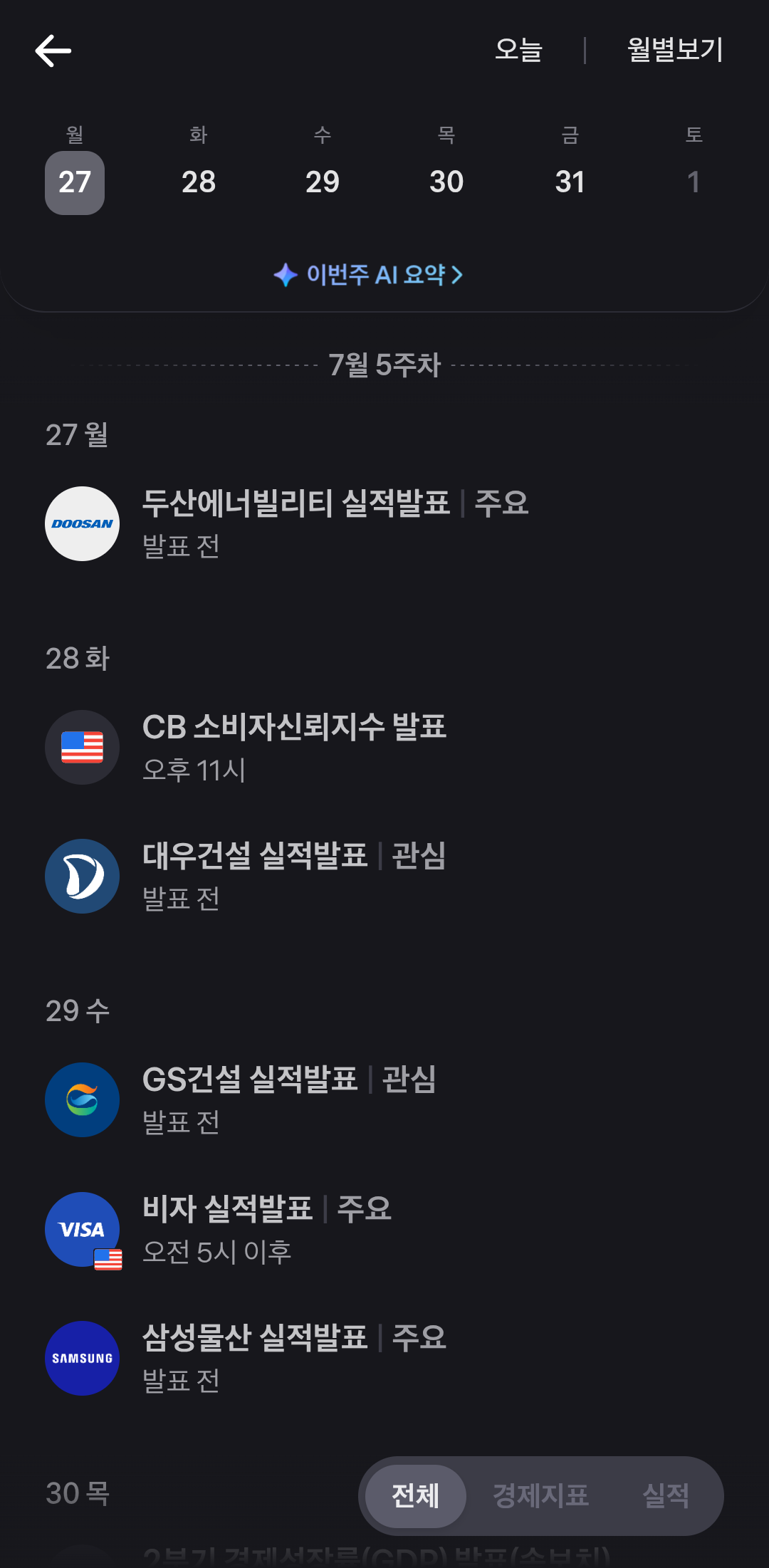Open CB 소비자신뢰지수 발표 event
This screenshot has width=769, height=1568.
point(384,748)
